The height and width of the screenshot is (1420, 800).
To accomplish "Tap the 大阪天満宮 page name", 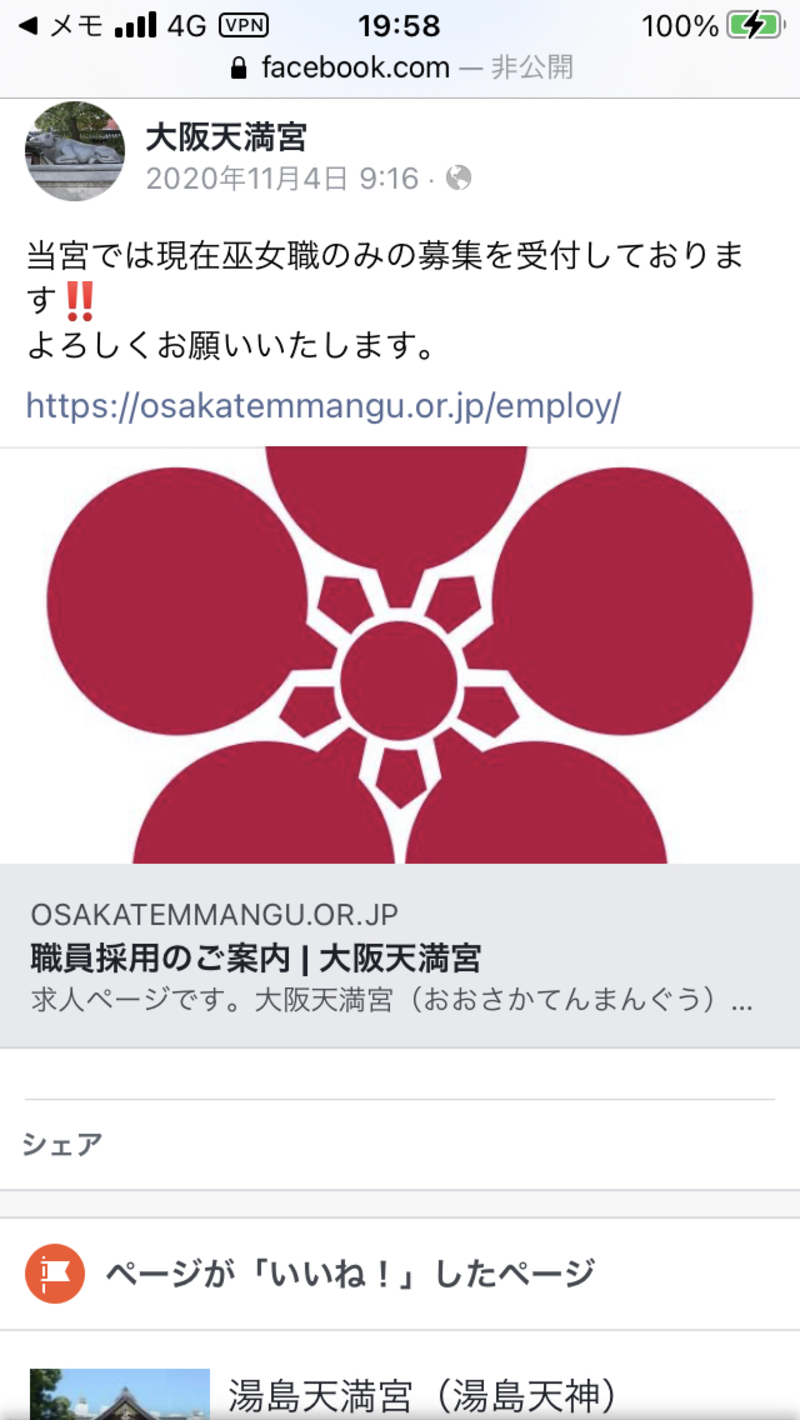I will [x=226, y=137].
